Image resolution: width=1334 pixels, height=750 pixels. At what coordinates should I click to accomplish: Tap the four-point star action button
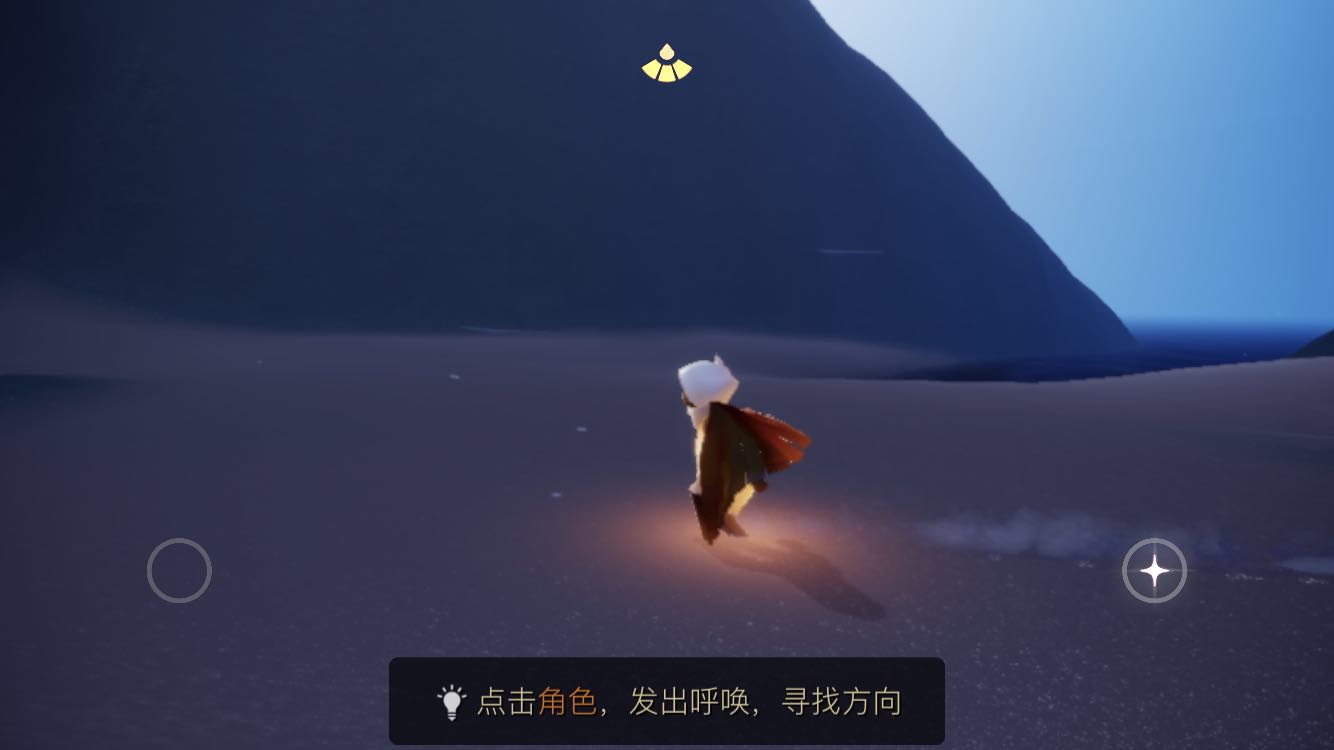point(1154,571)
